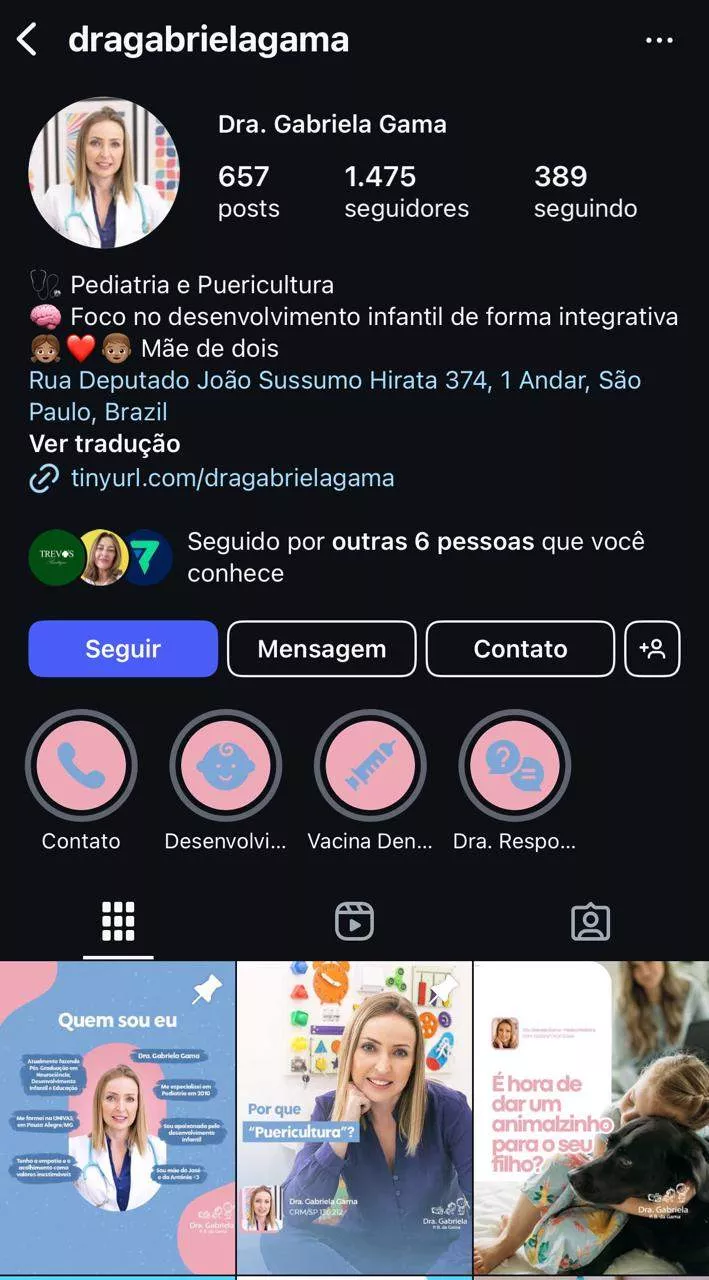709x1280 pixels.
Task: Open the Rua Deputado João Sussumo Hirata address
Action: [334, 395]
